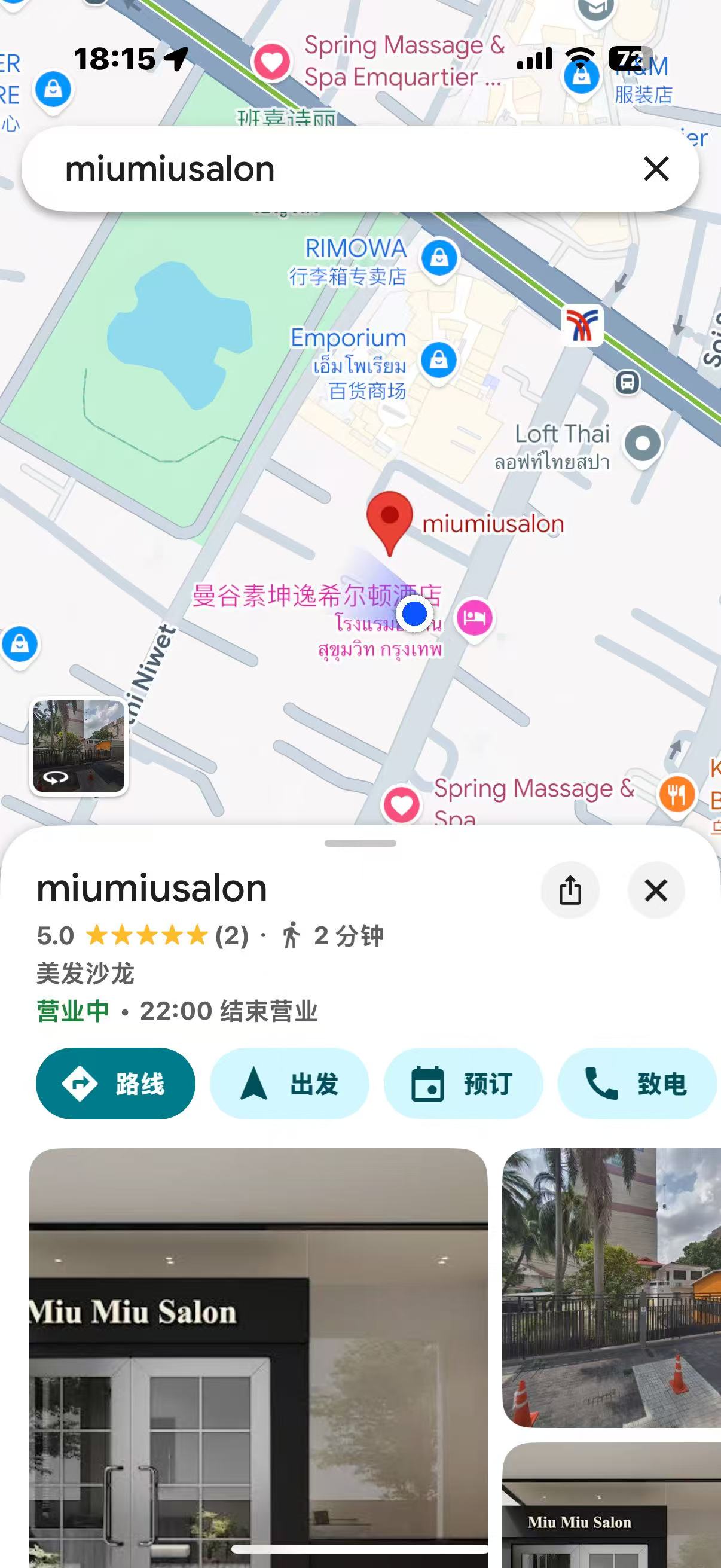This screenshot has width=721, height=1568.
Task: Share the miumiusalon place
Action: click(570, 890)
